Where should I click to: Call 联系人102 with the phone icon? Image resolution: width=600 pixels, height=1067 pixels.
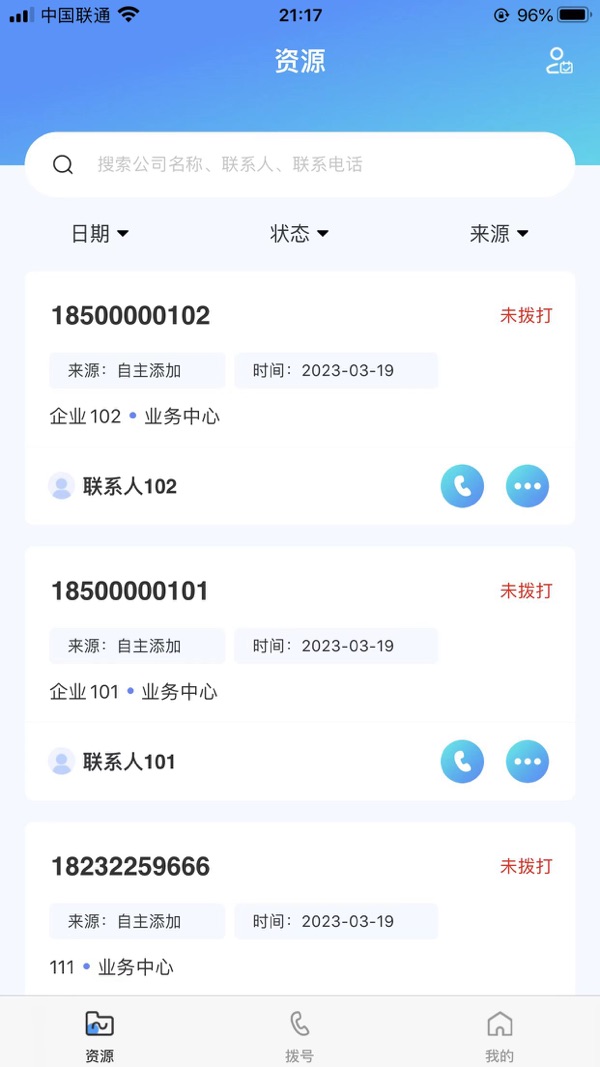click(x=462, y=487)
